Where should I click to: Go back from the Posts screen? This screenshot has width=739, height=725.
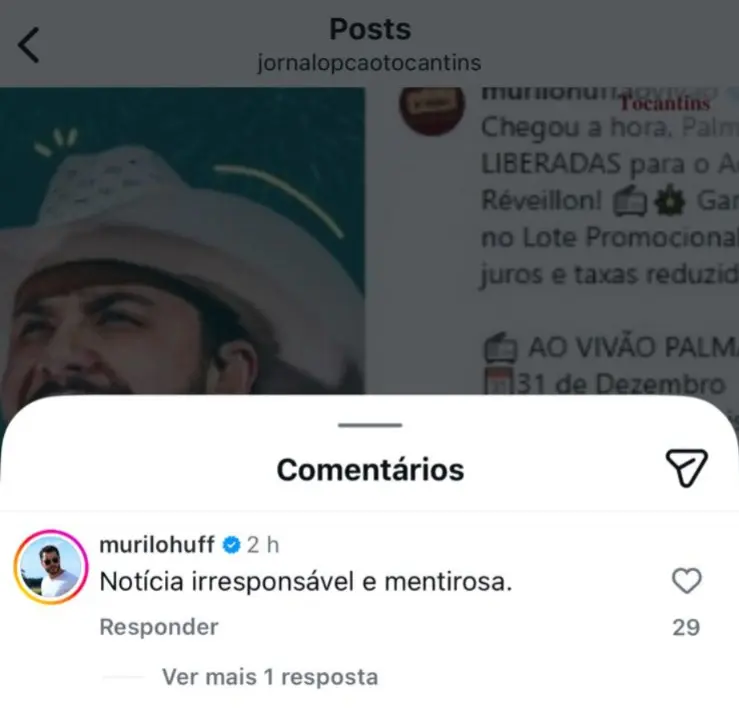(x=30, y=45)
